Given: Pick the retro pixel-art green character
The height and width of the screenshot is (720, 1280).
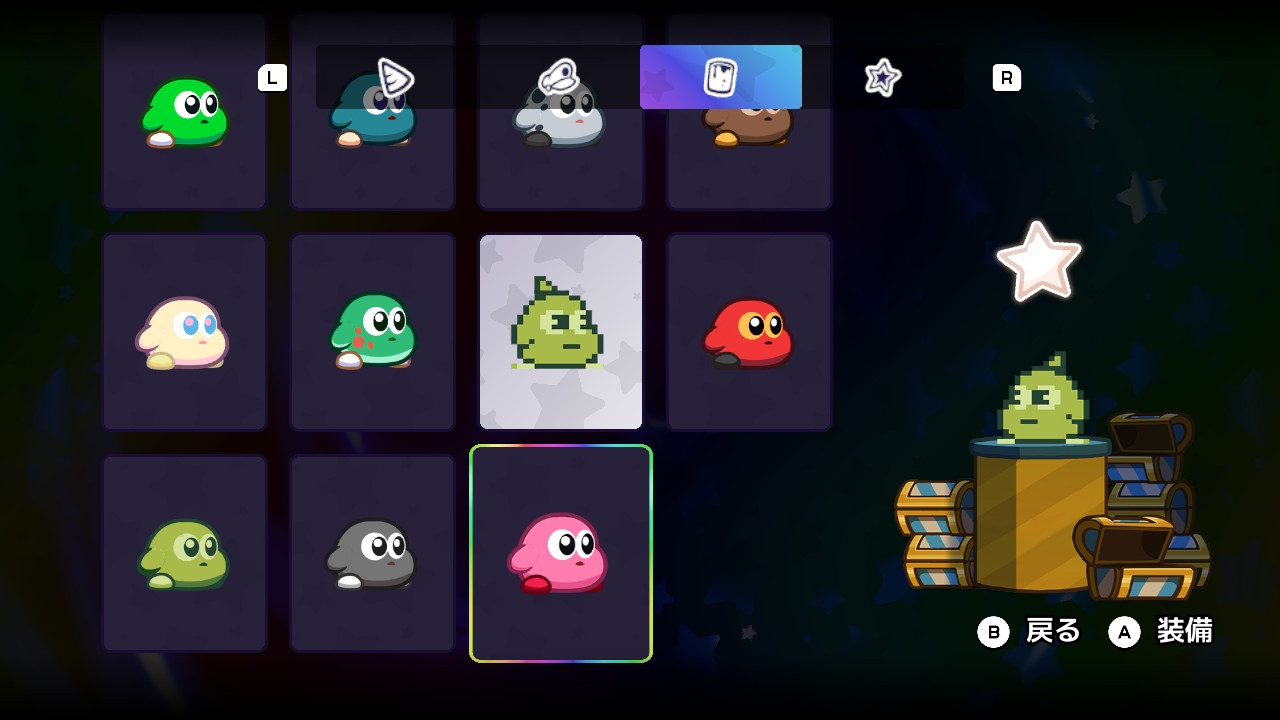Looking at the screenshot, I should (560, 332).
